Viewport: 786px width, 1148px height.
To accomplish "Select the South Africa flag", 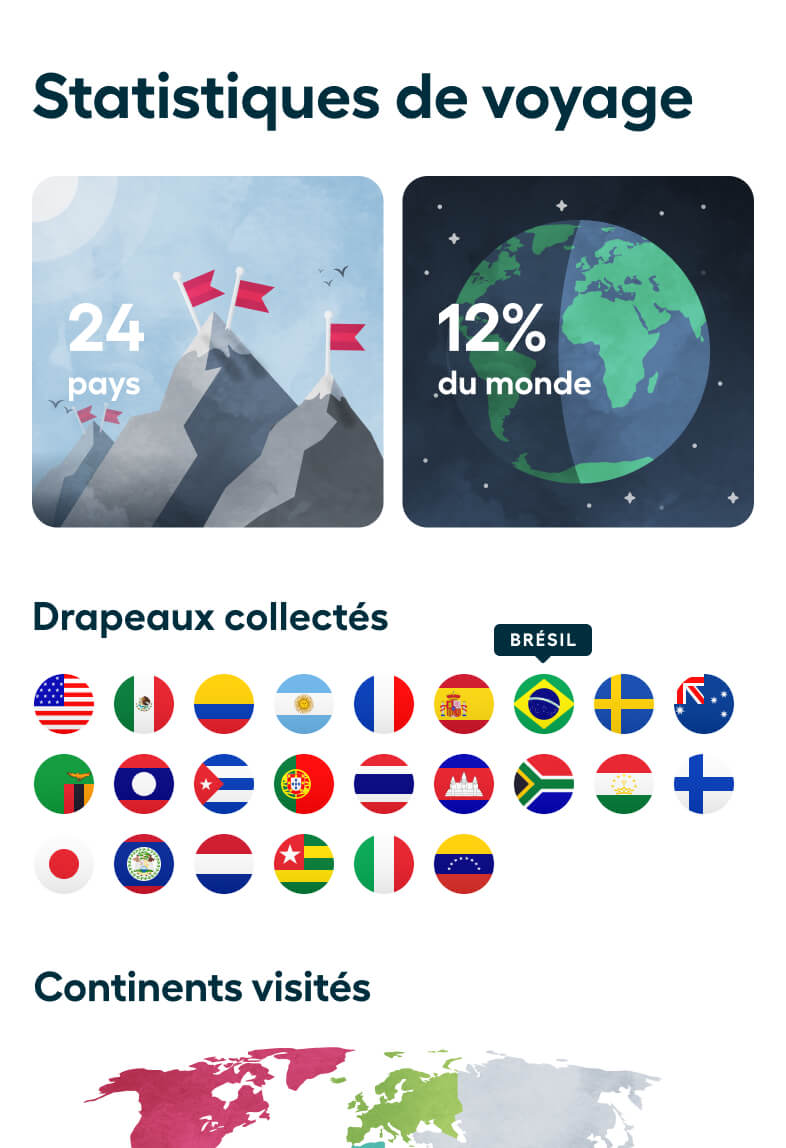I will [x=544, y=783].
